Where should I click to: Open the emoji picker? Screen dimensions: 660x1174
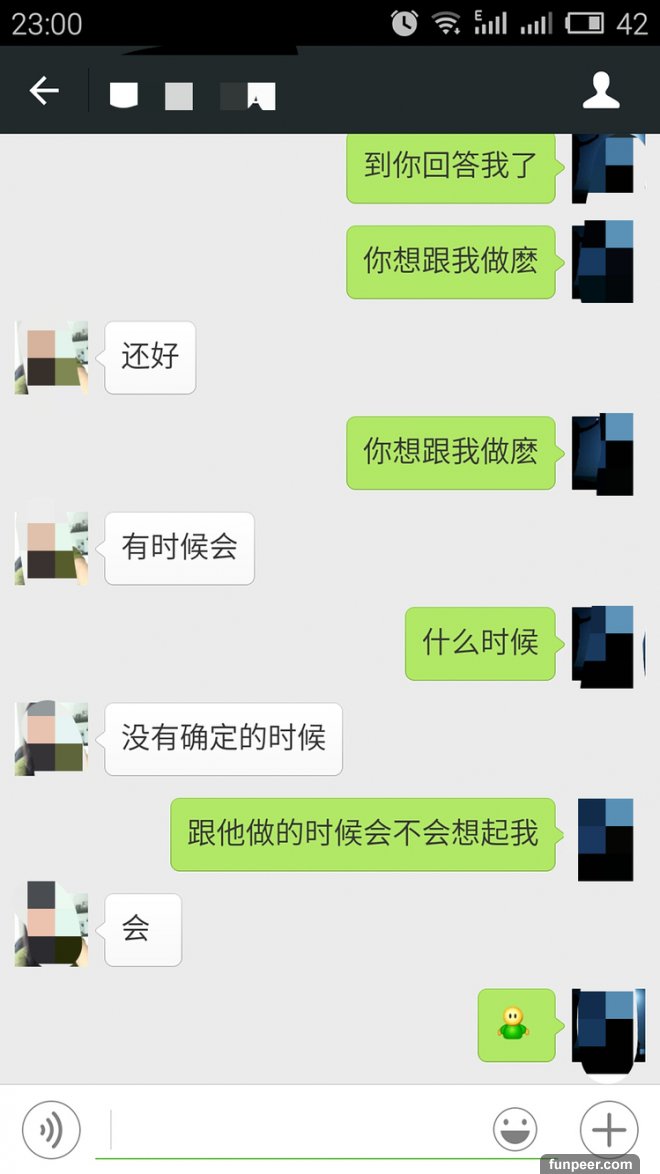click(x=515, y=1130)
